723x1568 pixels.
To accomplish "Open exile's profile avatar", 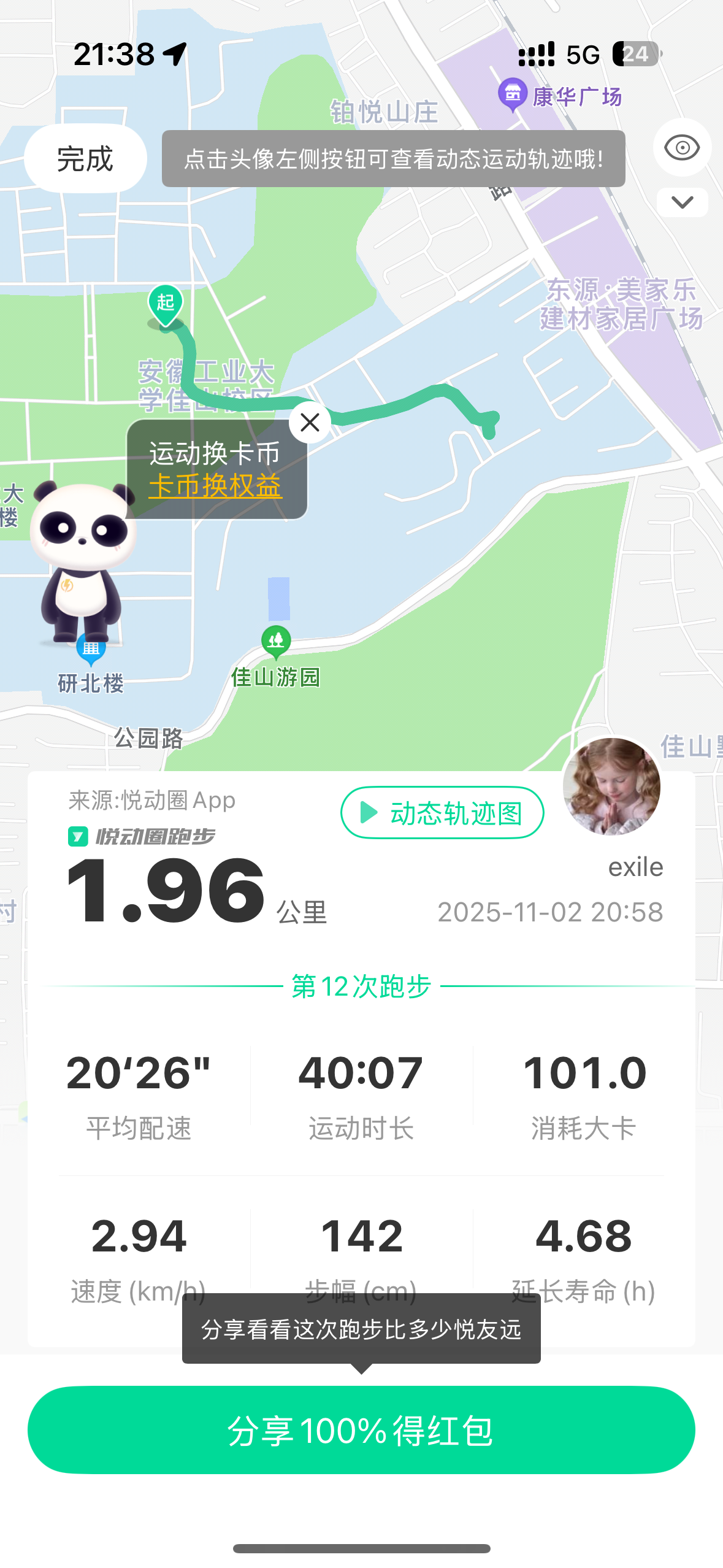I will (x=611, y=786).
